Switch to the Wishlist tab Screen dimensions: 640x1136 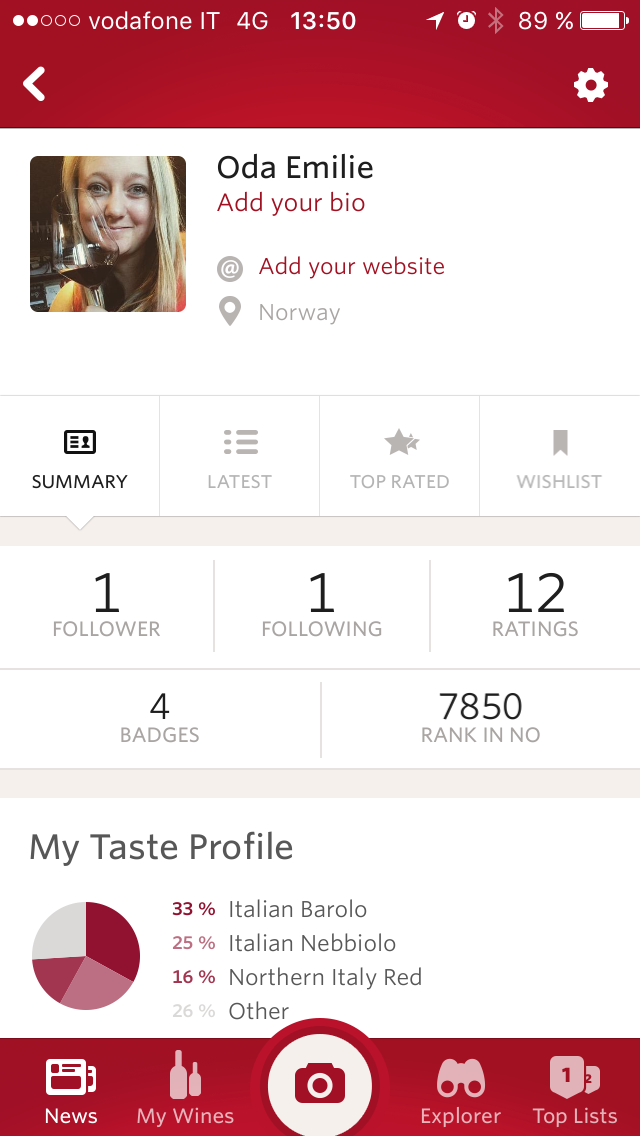pos(560,458)
